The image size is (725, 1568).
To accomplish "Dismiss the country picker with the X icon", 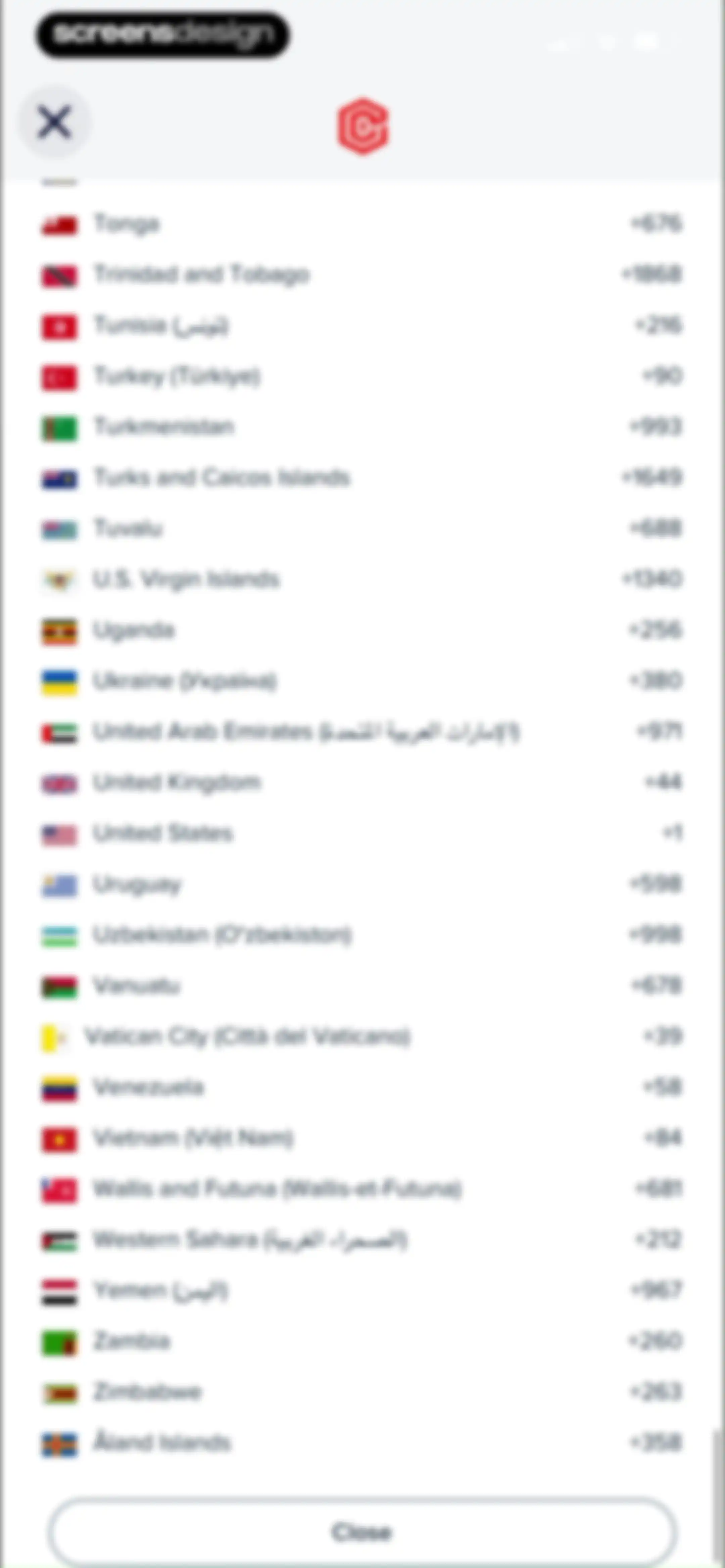I will pyautogui.click(x=55, y=122).
